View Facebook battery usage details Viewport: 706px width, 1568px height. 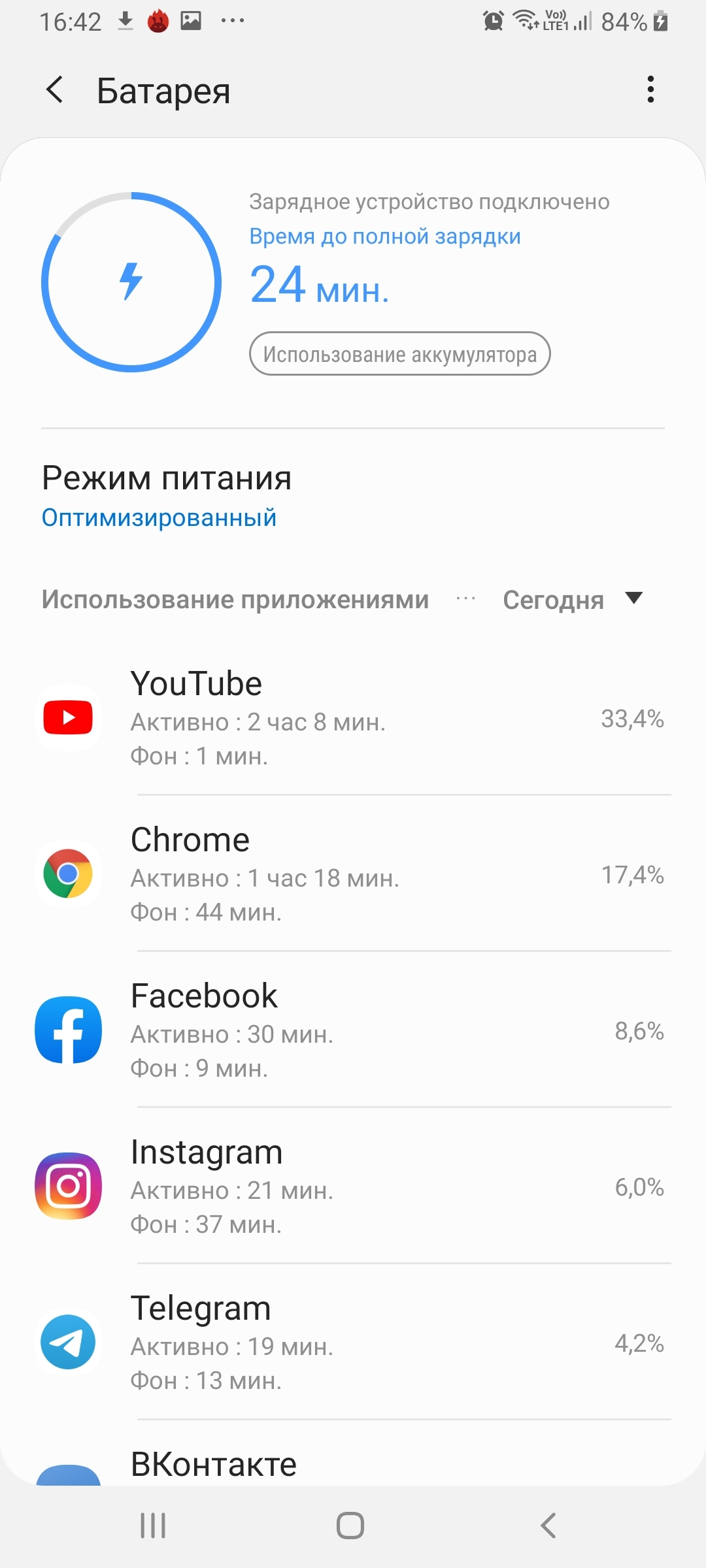(353, 1030)
